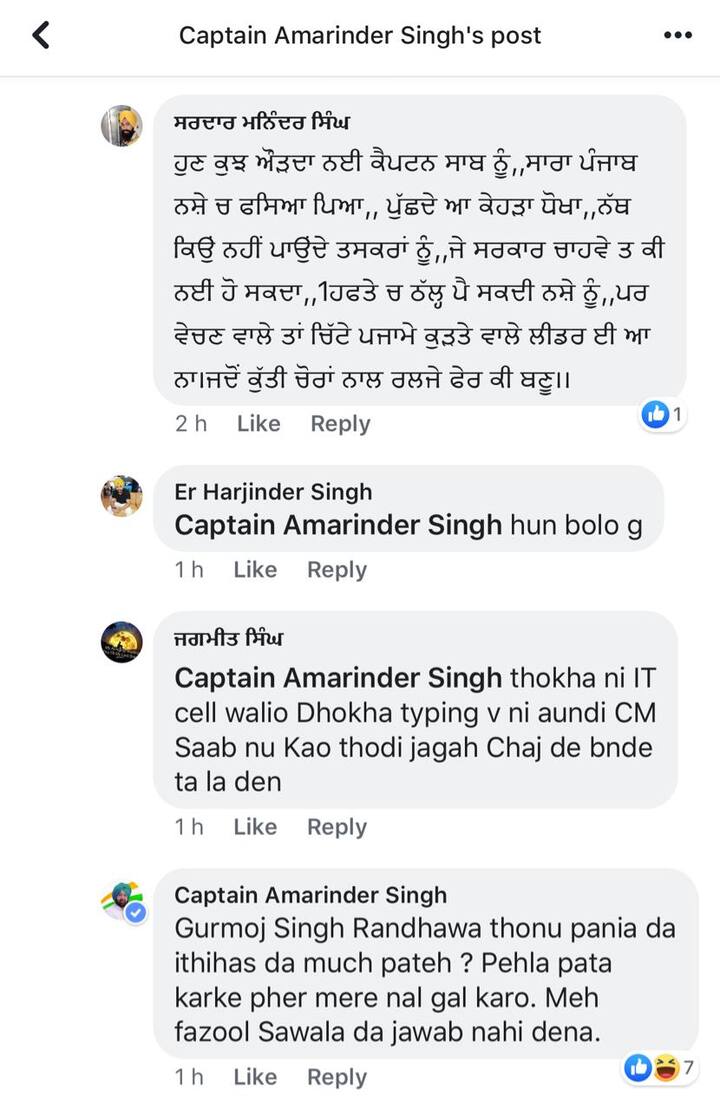The image size is (720, 1110).
Task: Tap the post title Captain Amarinder Singh's post
Action: tap(360, 35)
